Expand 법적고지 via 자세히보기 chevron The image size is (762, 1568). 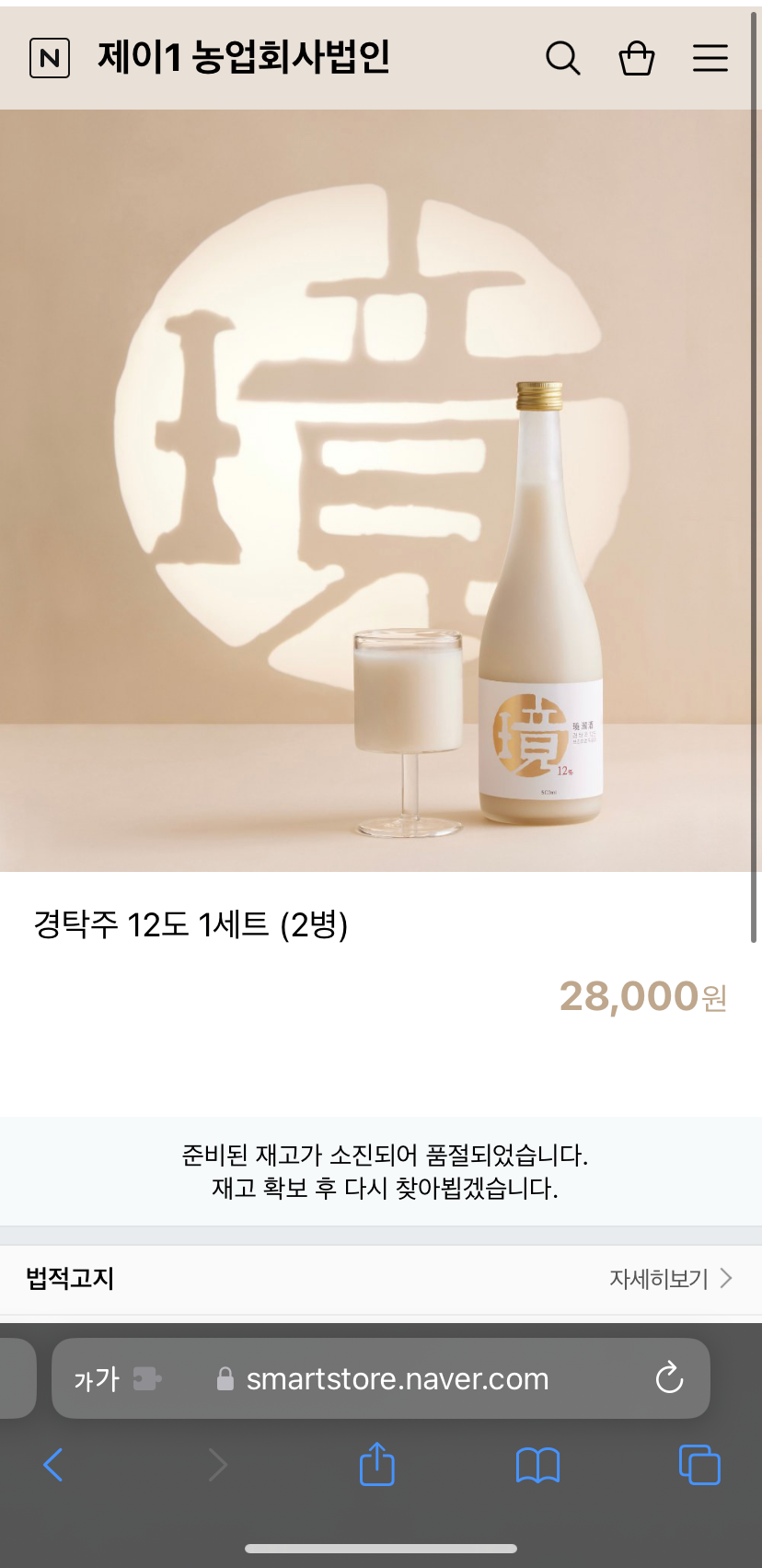coord(726,1278)
